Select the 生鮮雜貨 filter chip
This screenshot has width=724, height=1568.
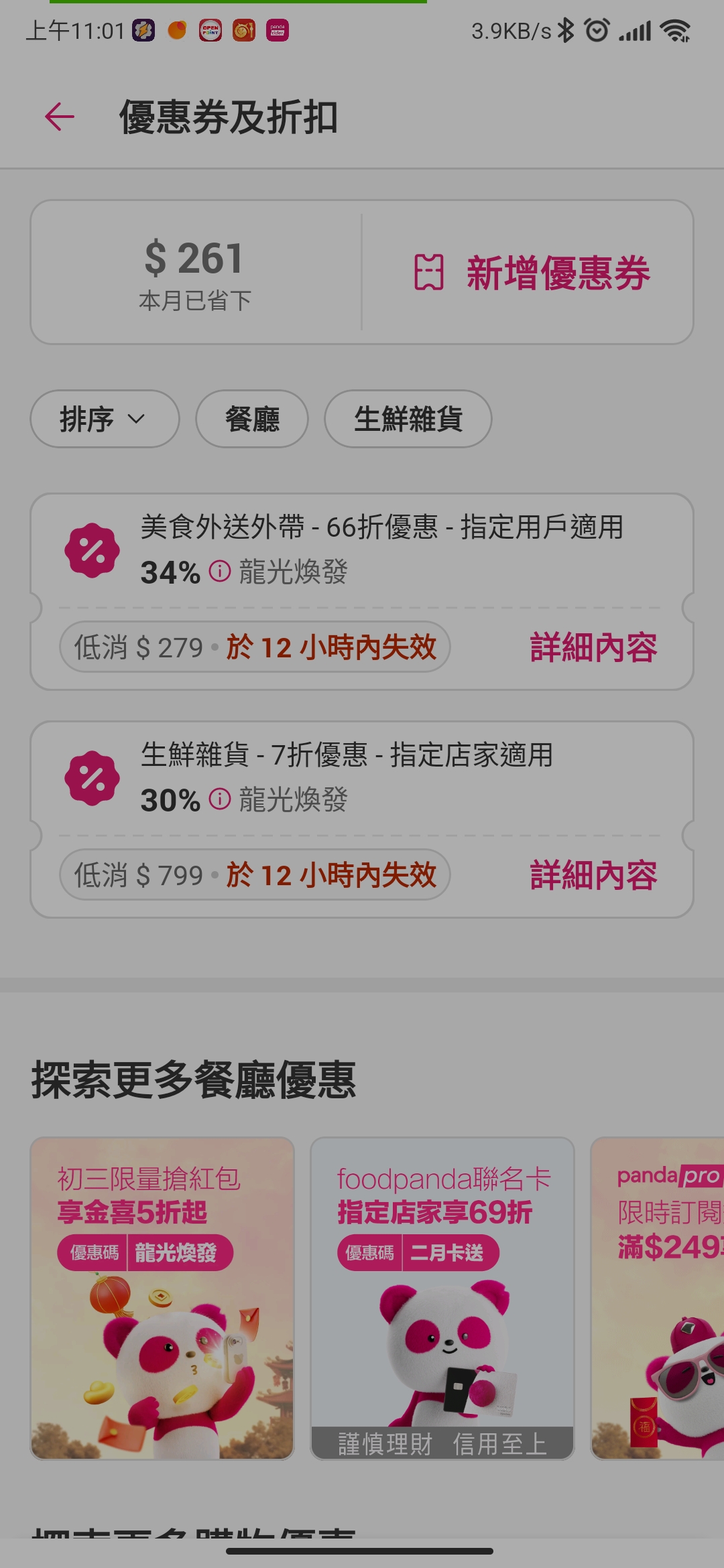tap(408, 419)
